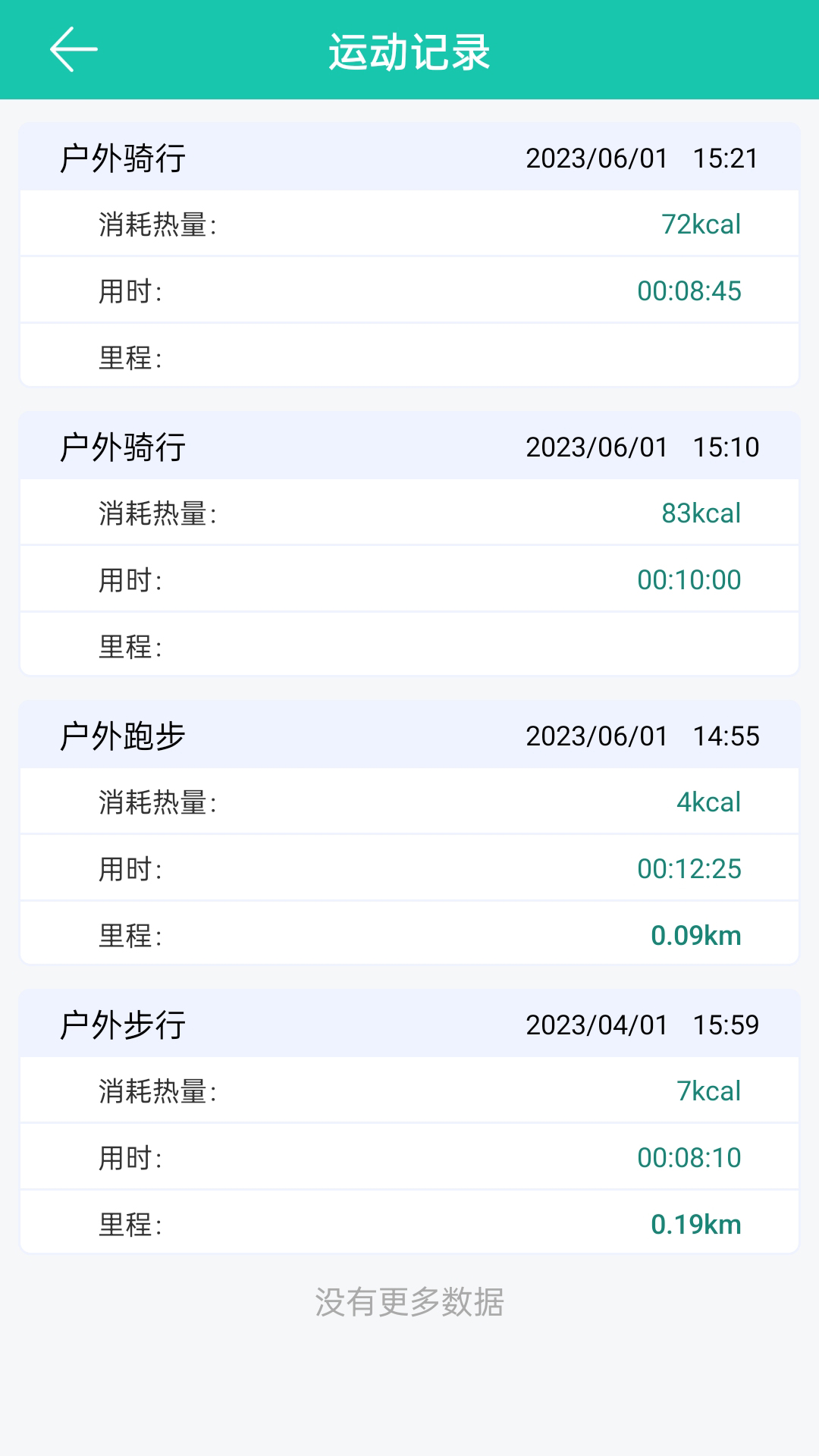Tap the 4kcal value in 户外跑步 card
The height and width of the screenshot is (1456, 819).
pos(709,801)
